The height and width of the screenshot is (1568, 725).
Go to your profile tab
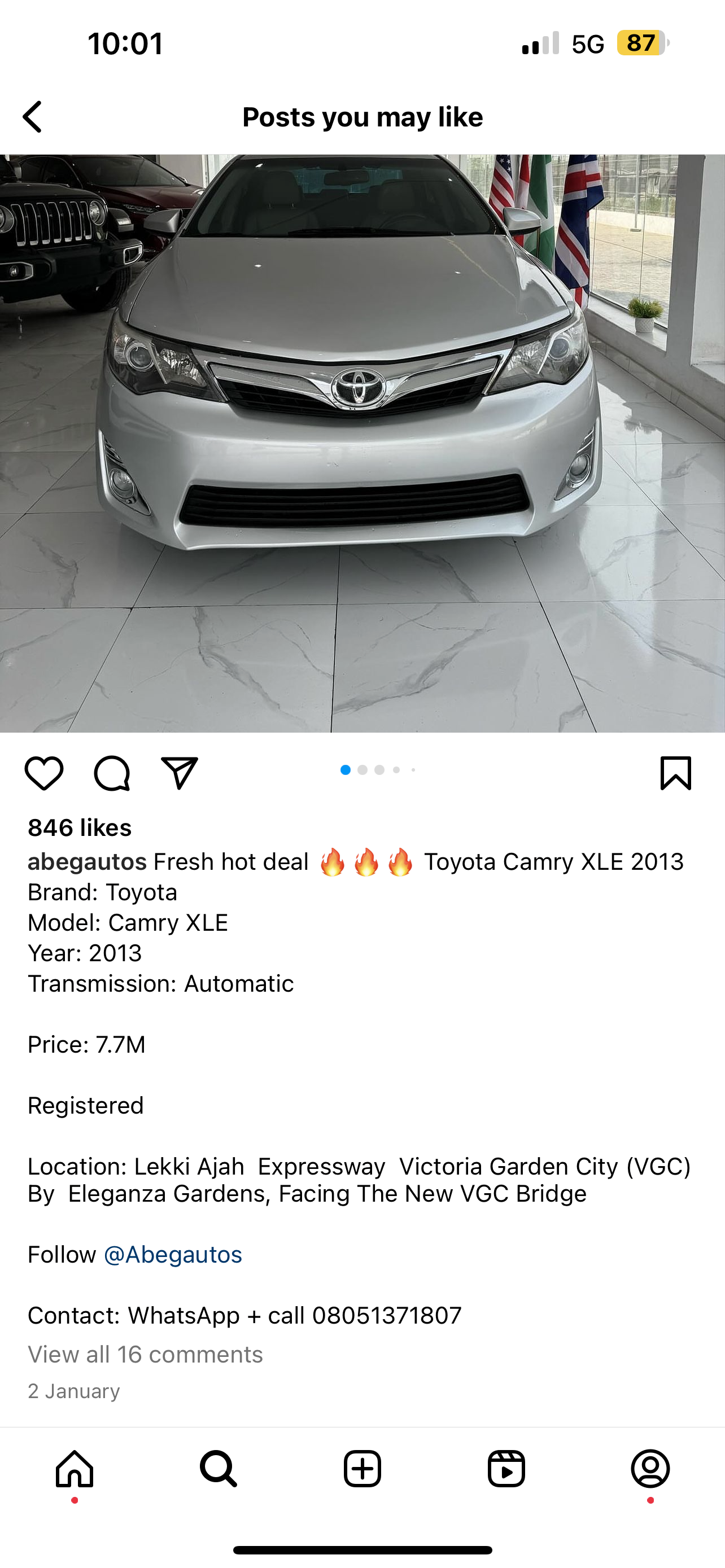pyautogui.click(x=650, y=1469)
